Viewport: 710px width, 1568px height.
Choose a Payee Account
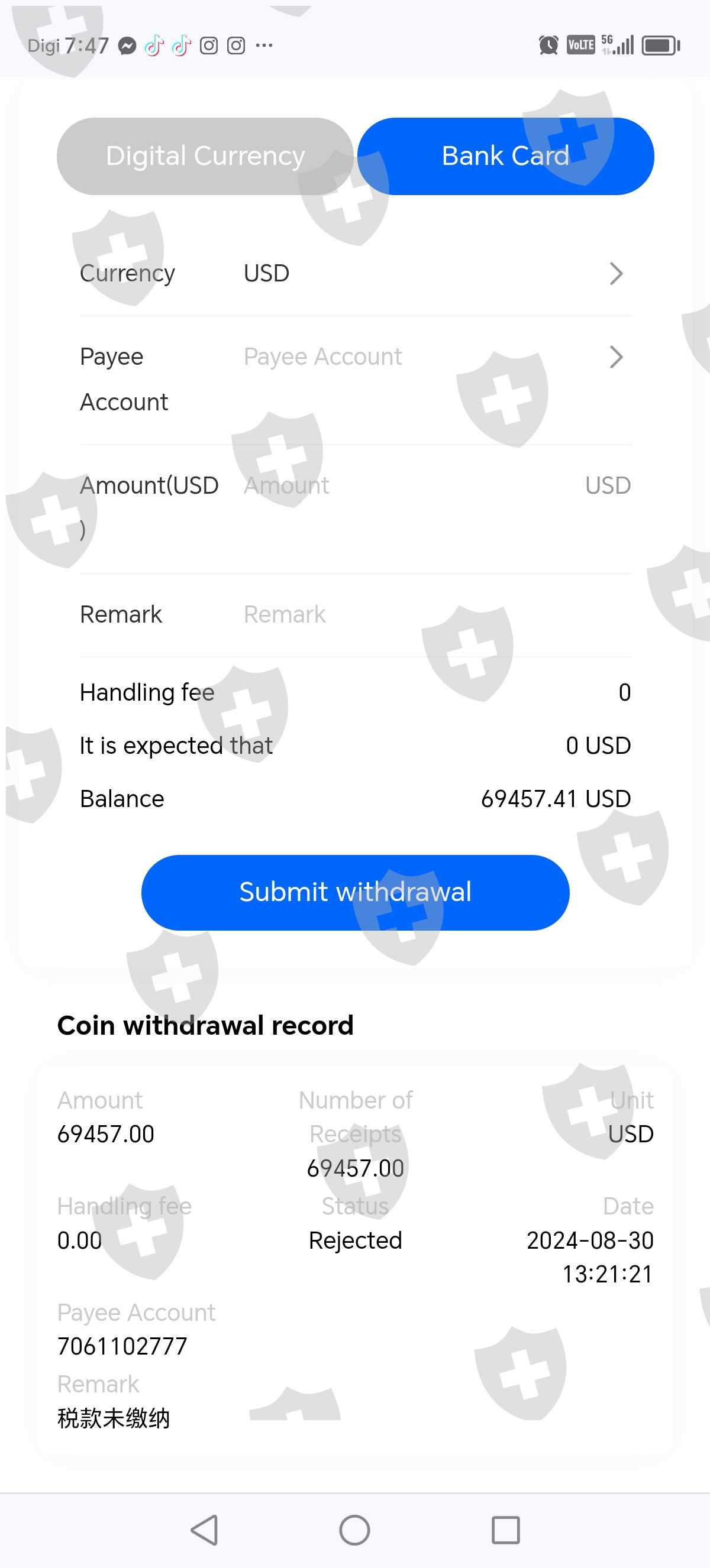(x=356, y=380)
